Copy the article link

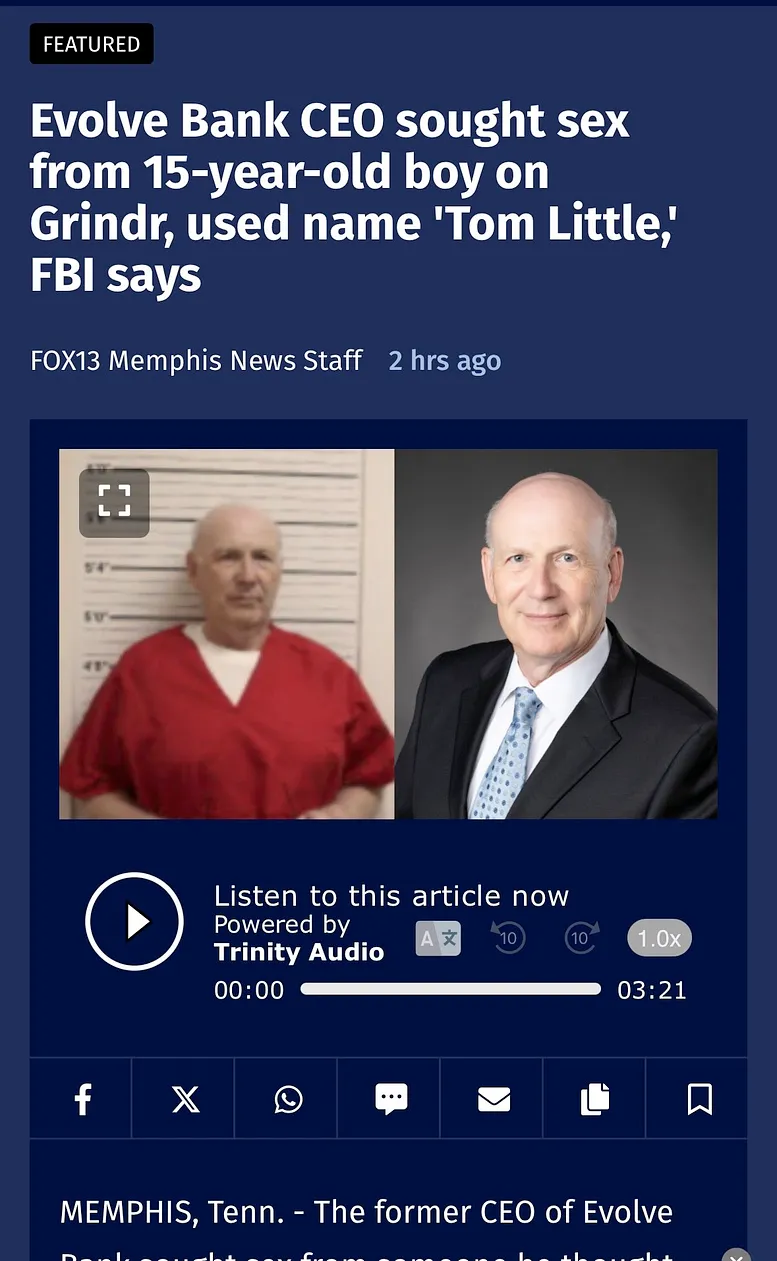click(x=595, y=1099)
